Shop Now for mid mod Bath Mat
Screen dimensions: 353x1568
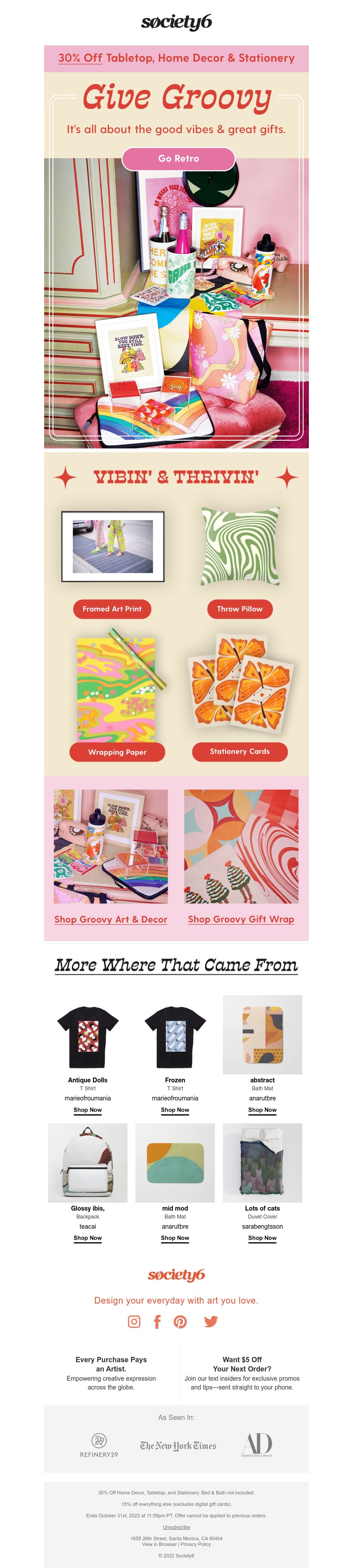[x=175, y=1237]
